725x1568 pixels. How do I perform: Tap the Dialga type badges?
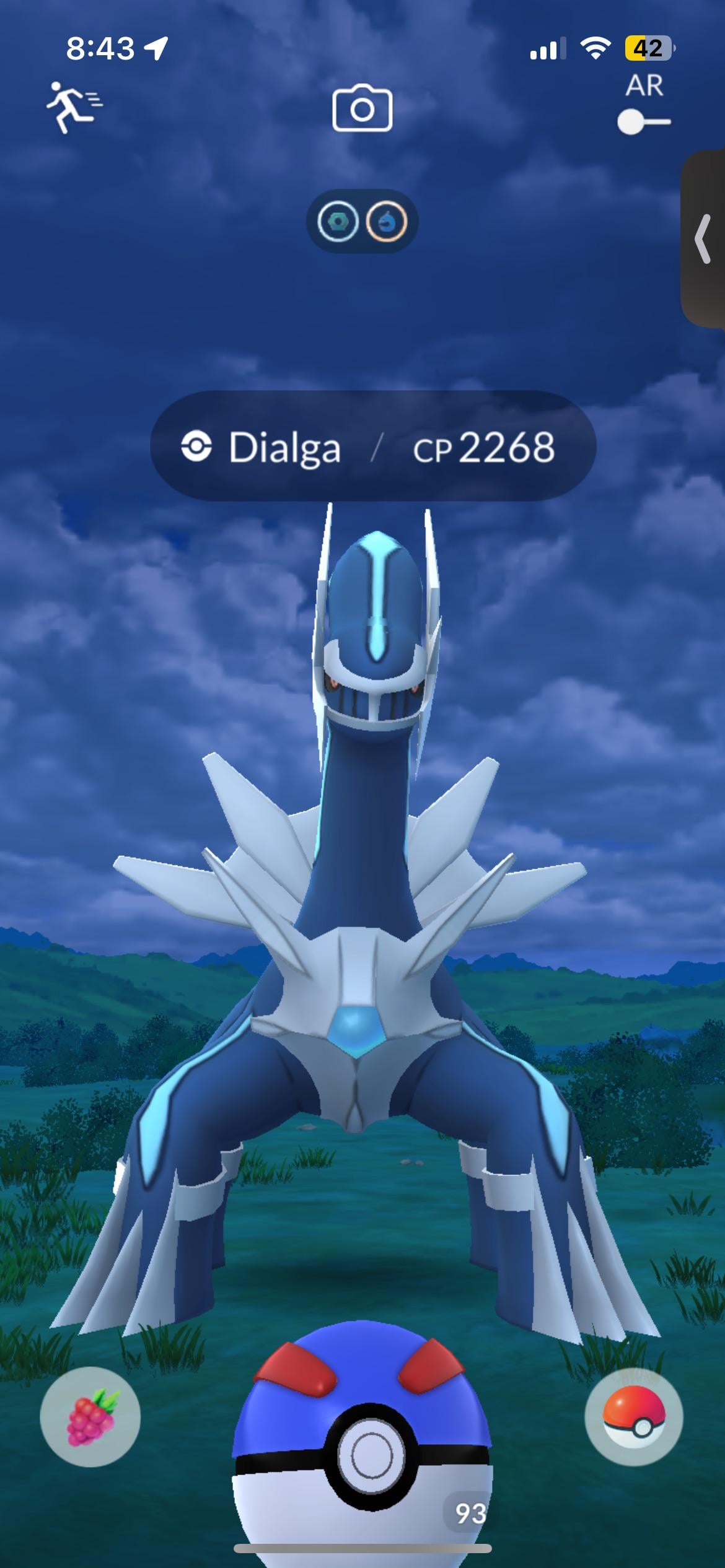tap(362, 221)
